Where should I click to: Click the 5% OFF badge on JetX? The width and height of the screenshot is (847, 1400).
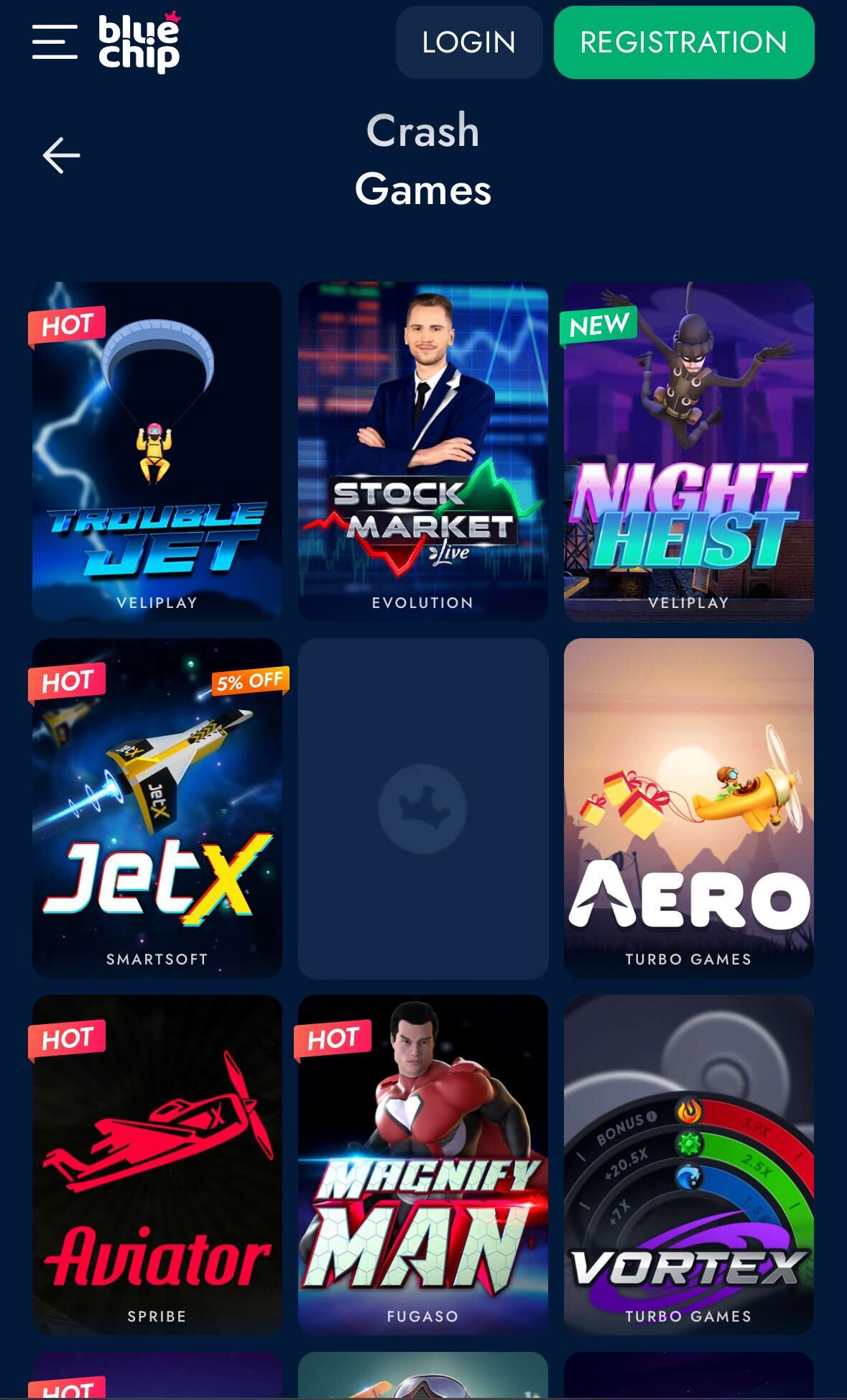coord(248,681)
